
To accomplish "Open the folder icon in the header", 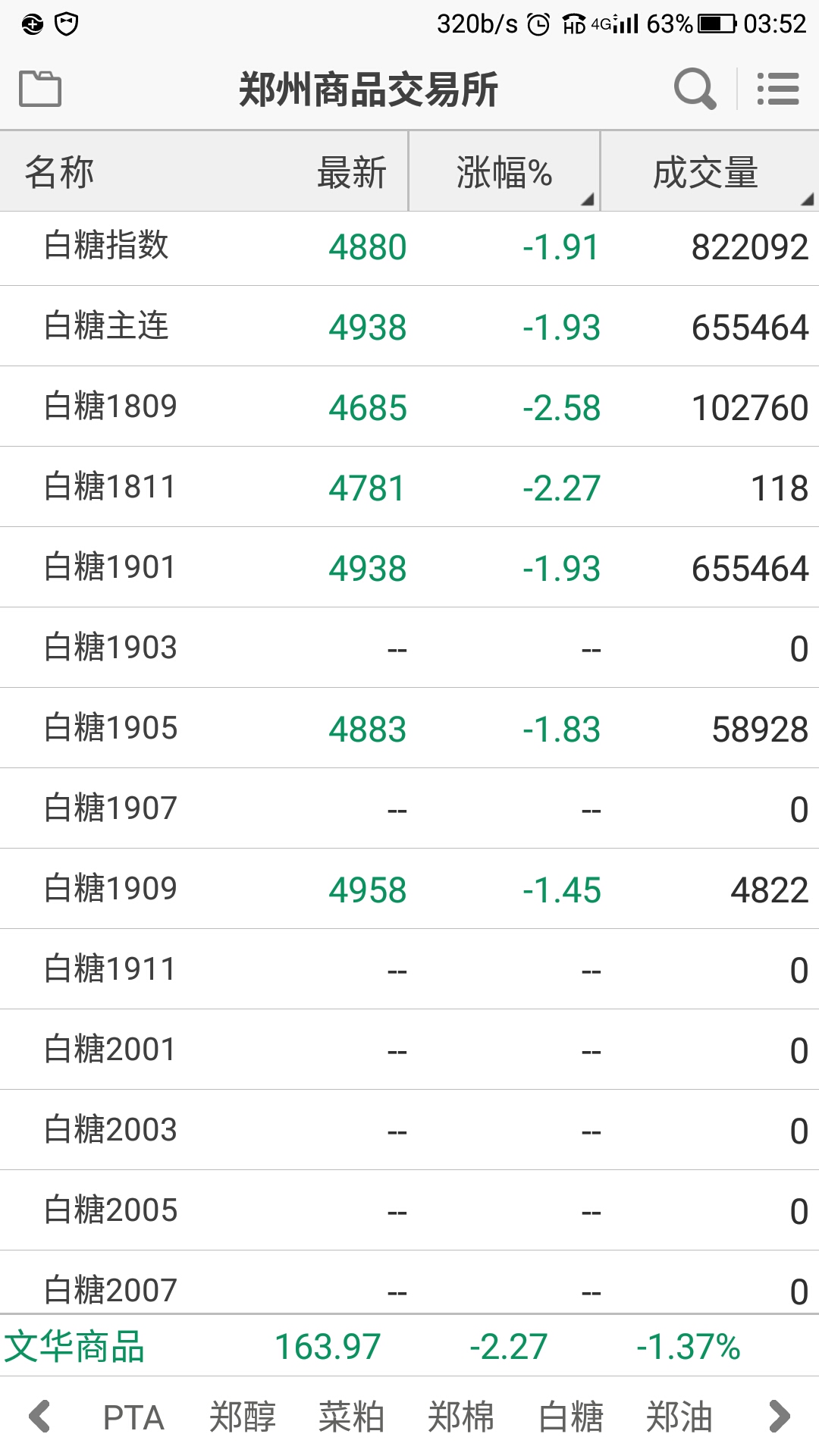I will (x=40, y=89).
